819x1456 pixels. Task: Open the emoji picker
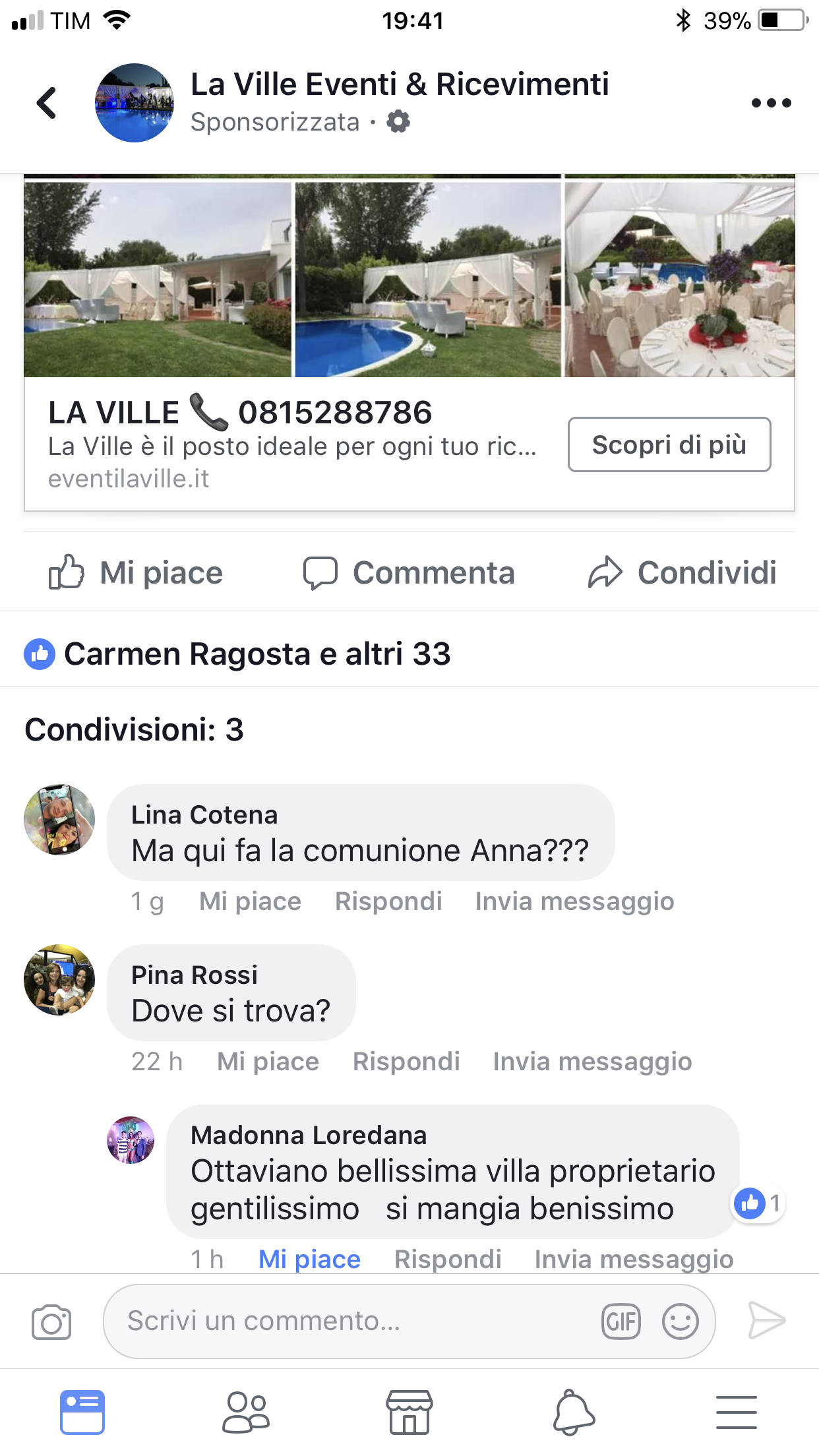(681, 1321)
